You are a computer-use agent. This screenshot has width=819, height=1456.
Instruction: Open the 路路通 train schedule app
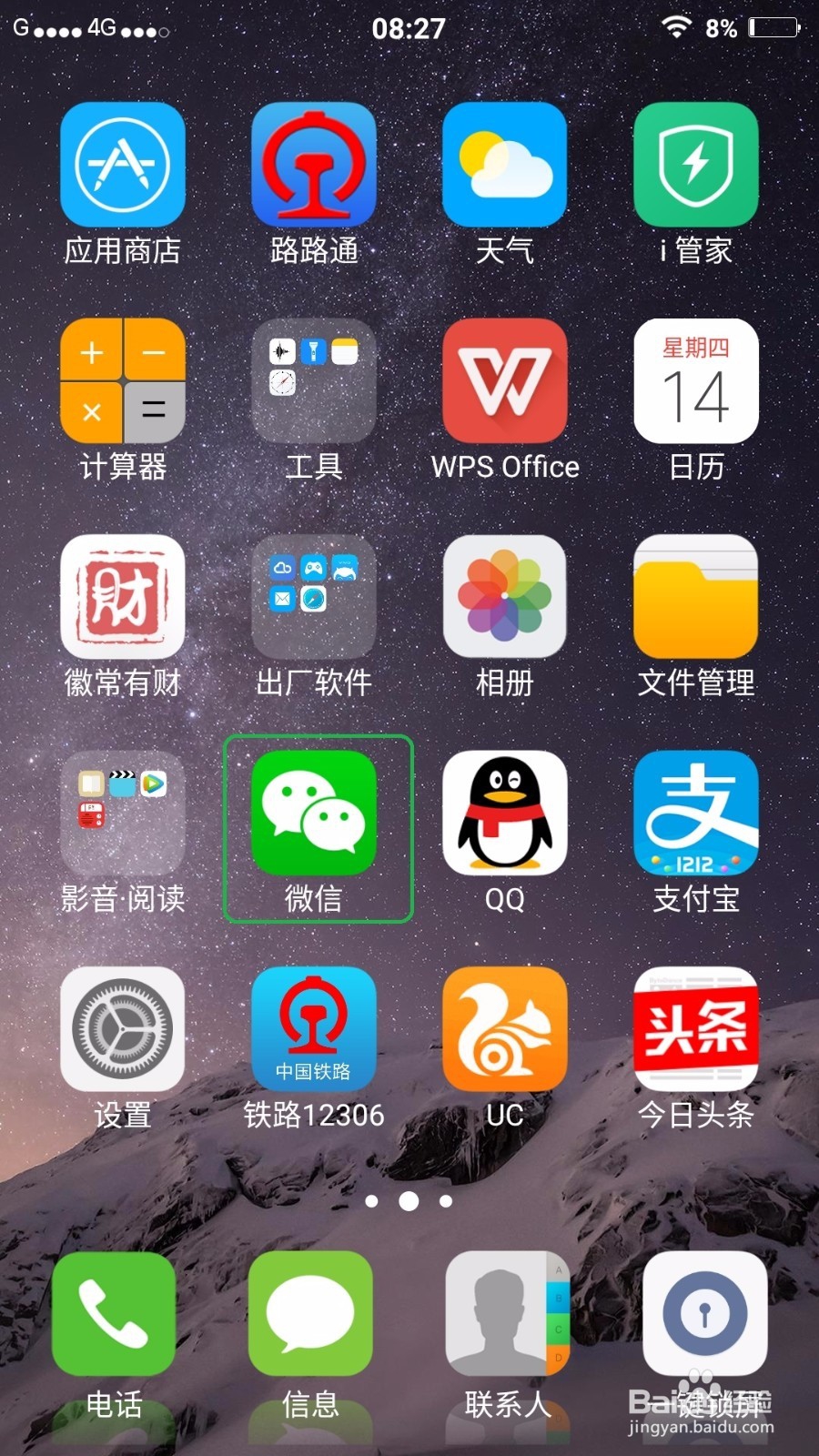tap(314, 166)
